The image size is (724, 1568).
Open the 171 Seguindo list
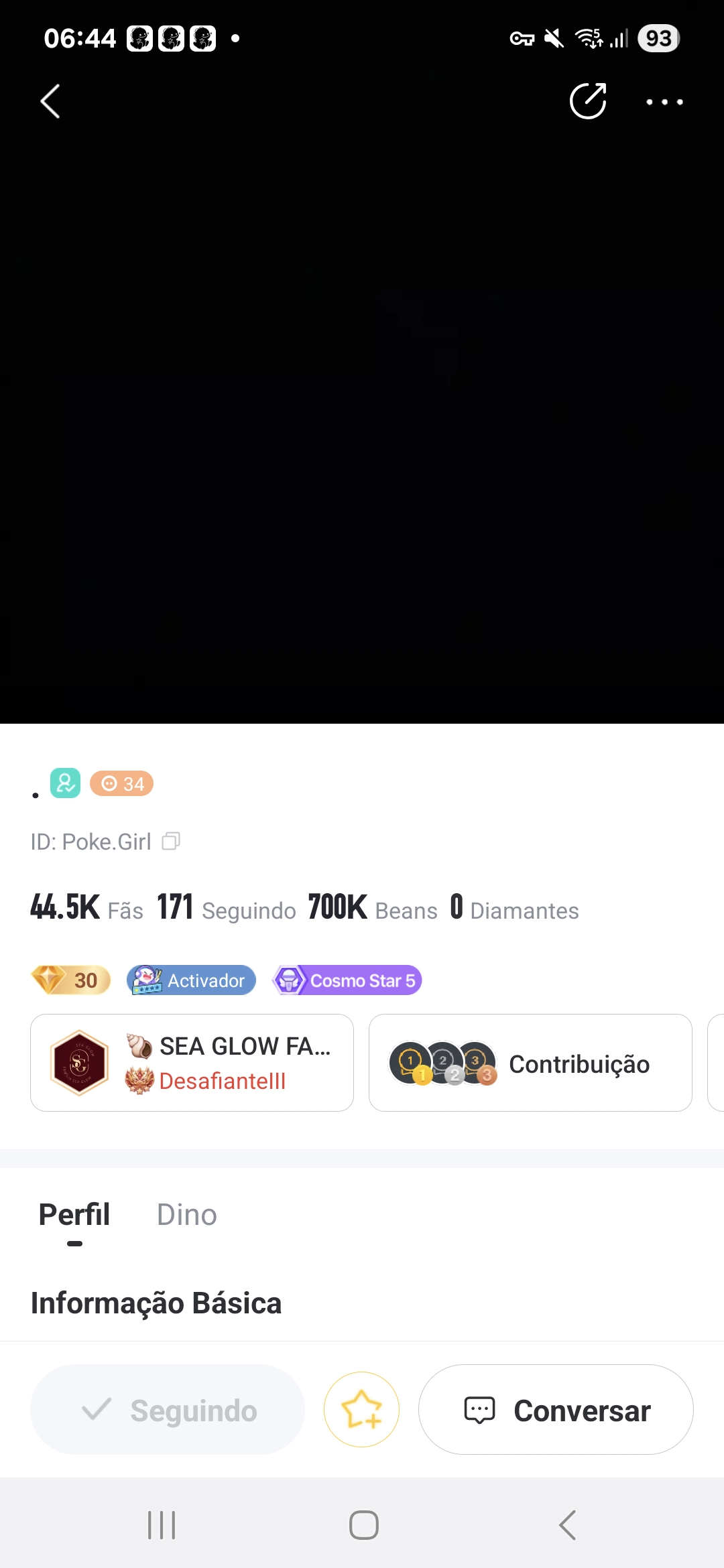point(227,909)
